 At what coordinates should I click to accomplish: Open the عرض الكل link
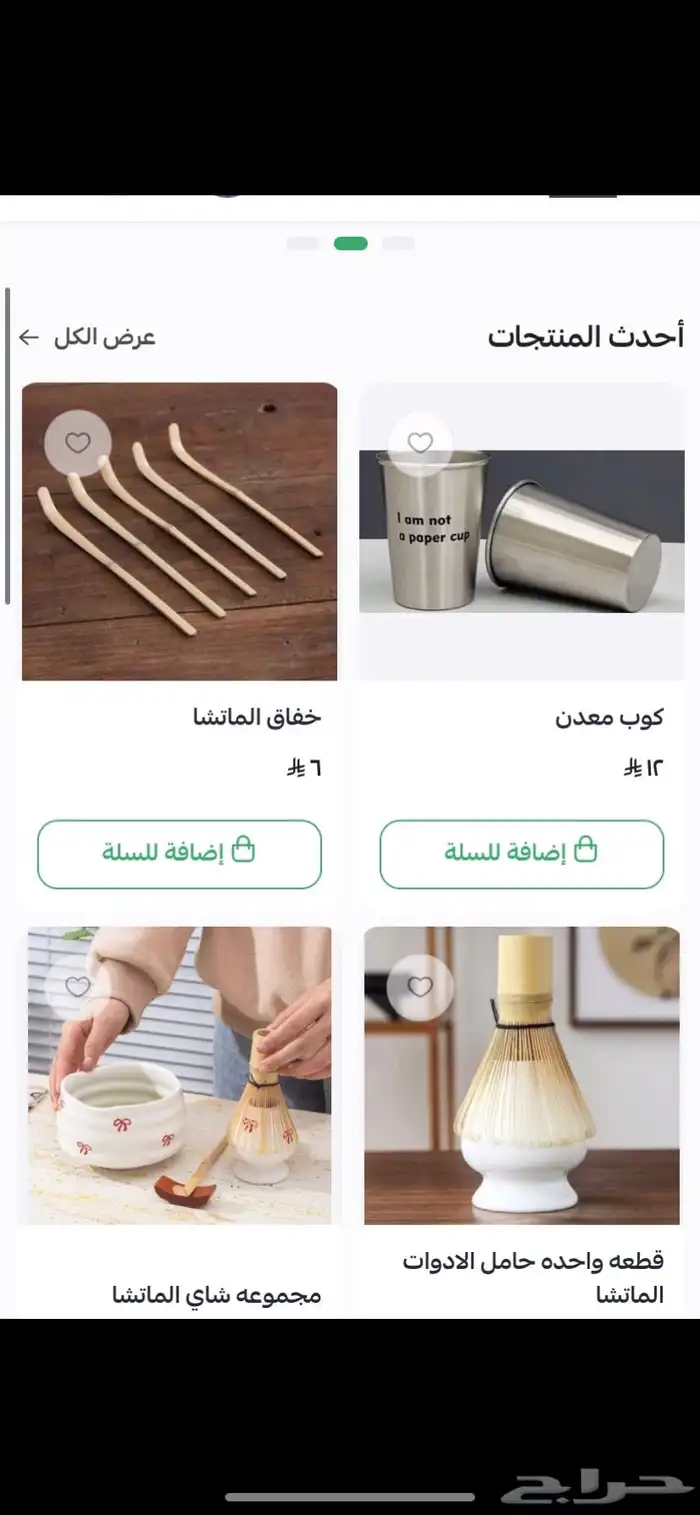coord(88,337)
